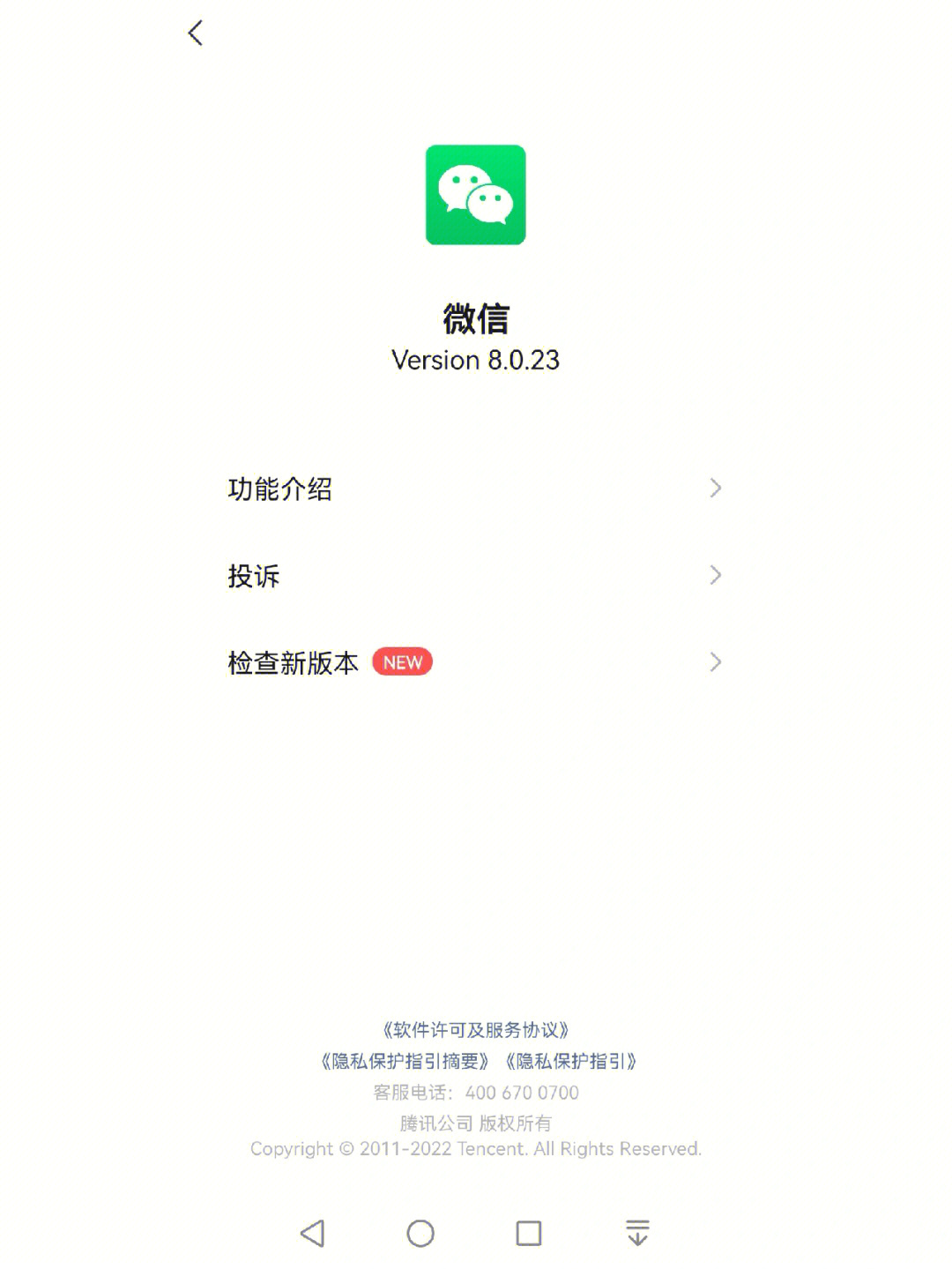
Task: Open the 软件许可及服务协议 link
Action: [475, 1030]
